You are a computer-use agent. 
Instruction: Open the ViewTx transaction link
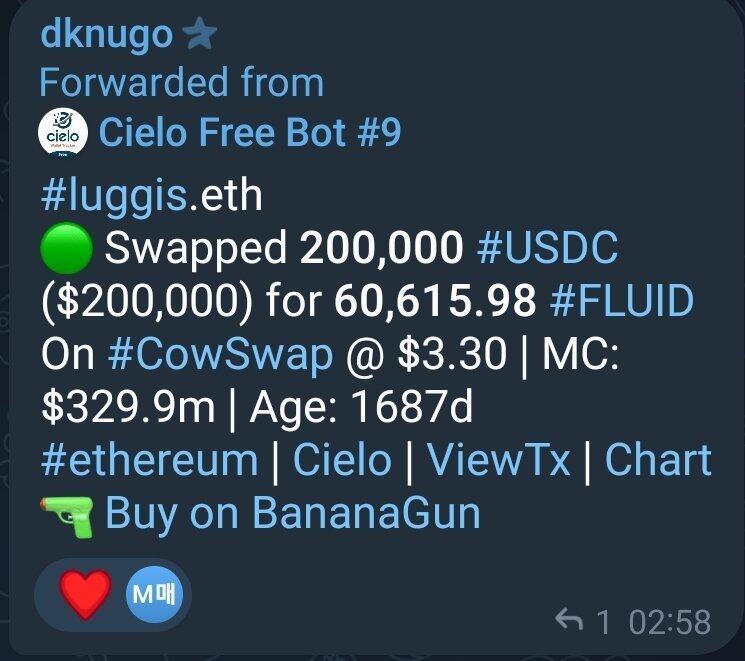tap(498, 460)
